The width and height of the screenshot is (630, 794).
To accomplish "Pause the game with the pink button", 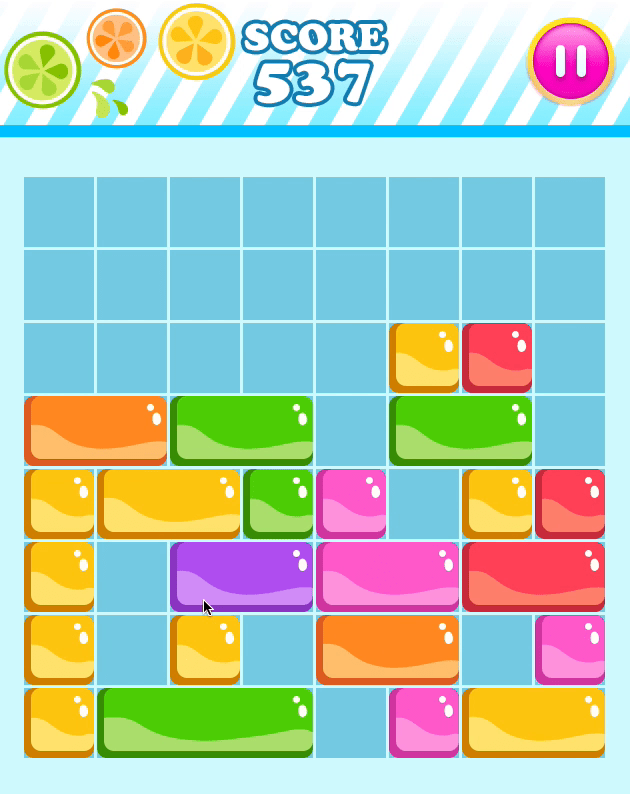I will (x=570, y=60).
